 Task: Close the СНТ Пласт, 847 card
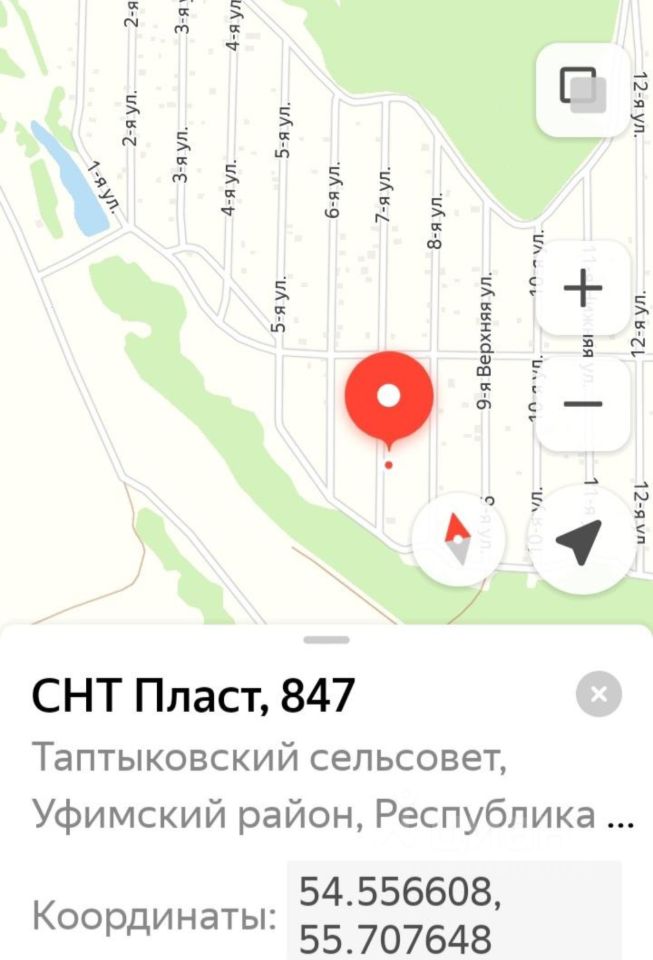[x=599, y=695]
